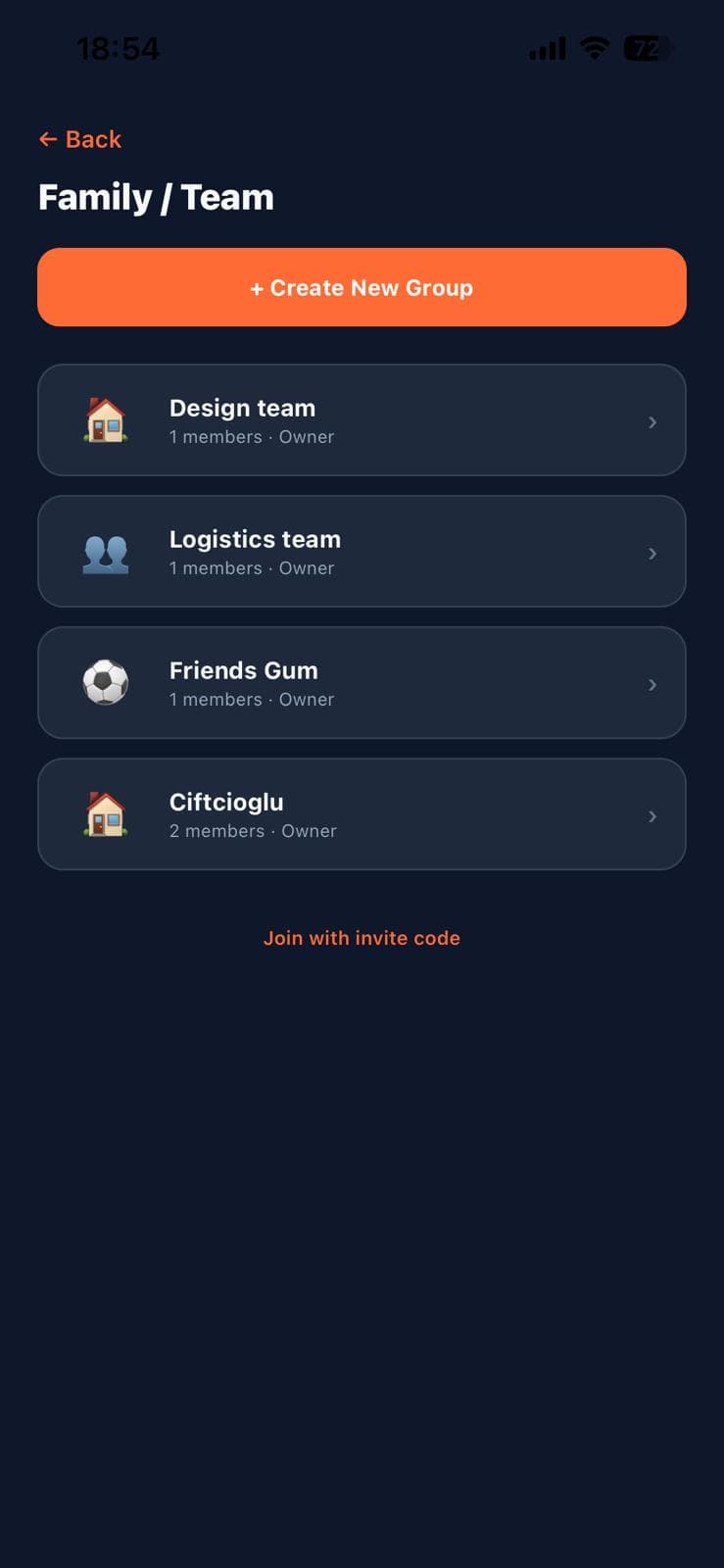Open the Logistics team group
The width and height of the screenshot is (724, 1568).
pyautogui.click(x=362, y=552)
